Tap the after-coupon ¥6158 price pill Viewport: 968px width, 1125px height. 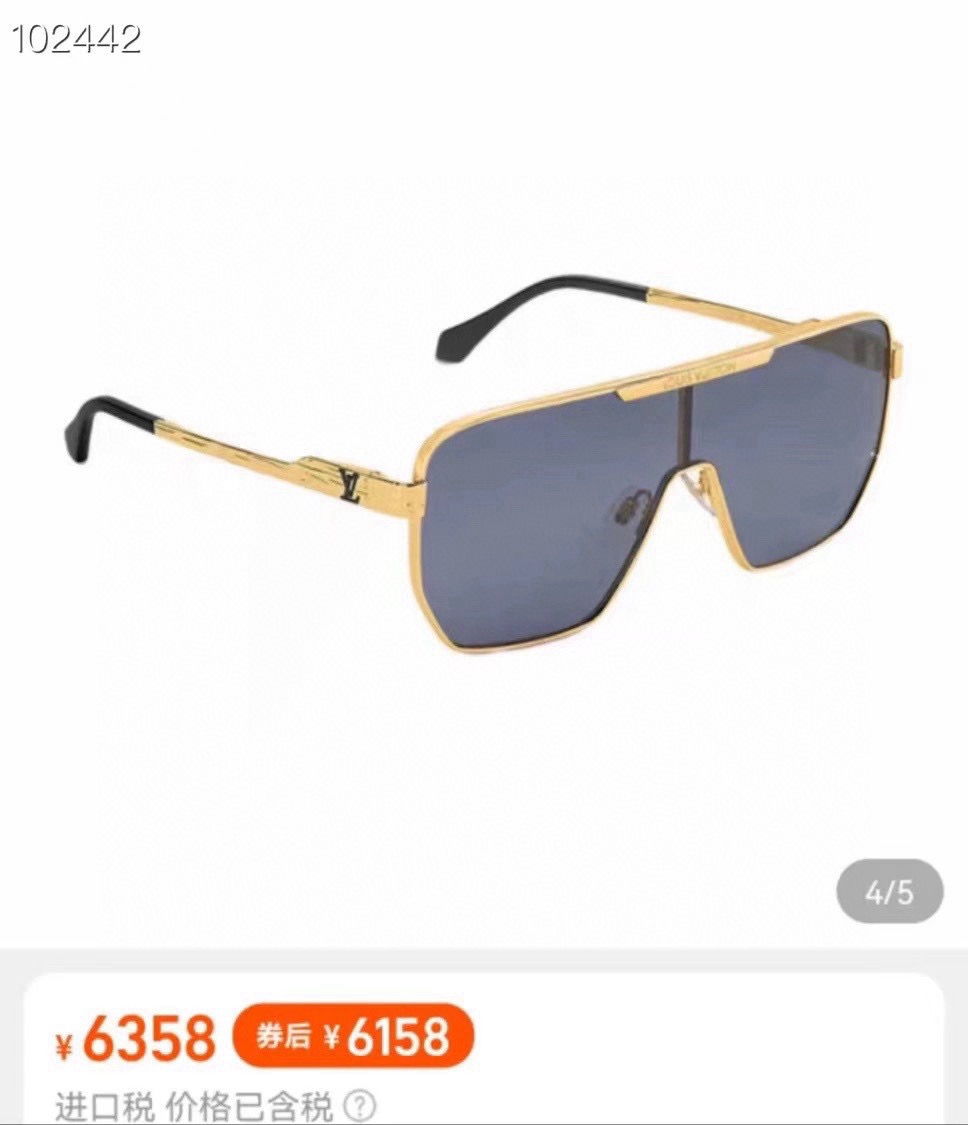(353, 1037)
